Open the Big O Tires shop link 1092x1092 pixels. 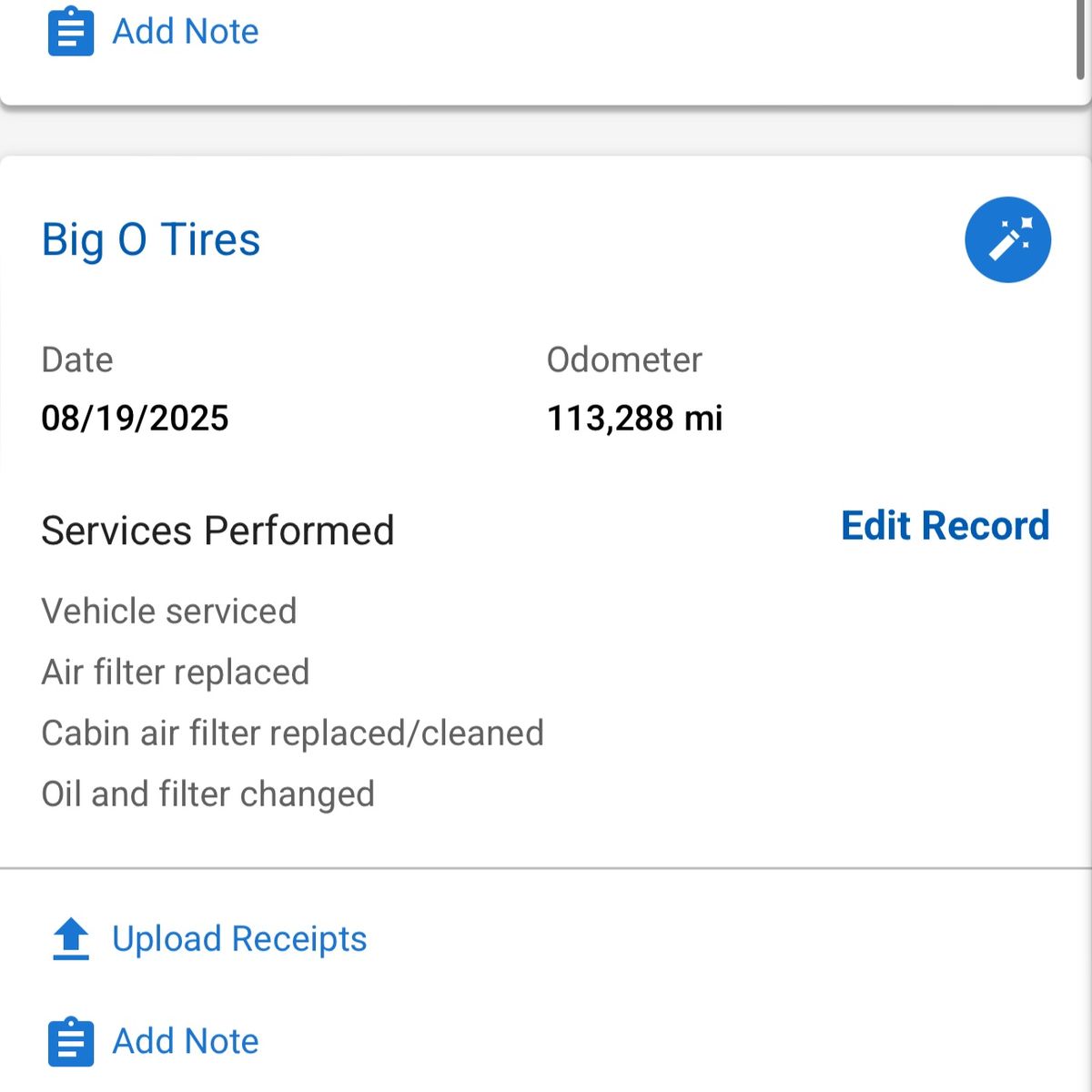pos(151,240)
